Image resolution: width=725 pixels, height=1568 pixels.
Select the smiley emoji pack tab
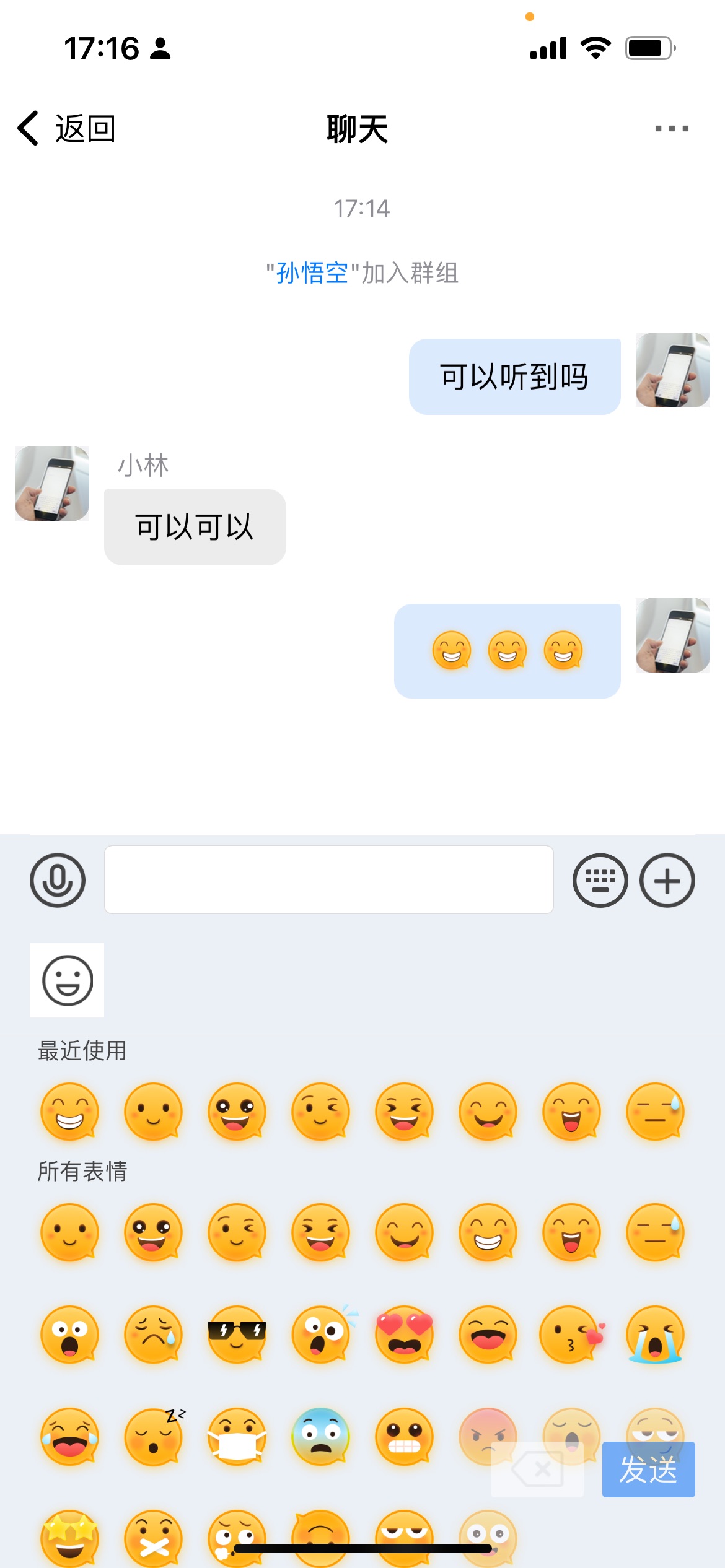point(67,980)
